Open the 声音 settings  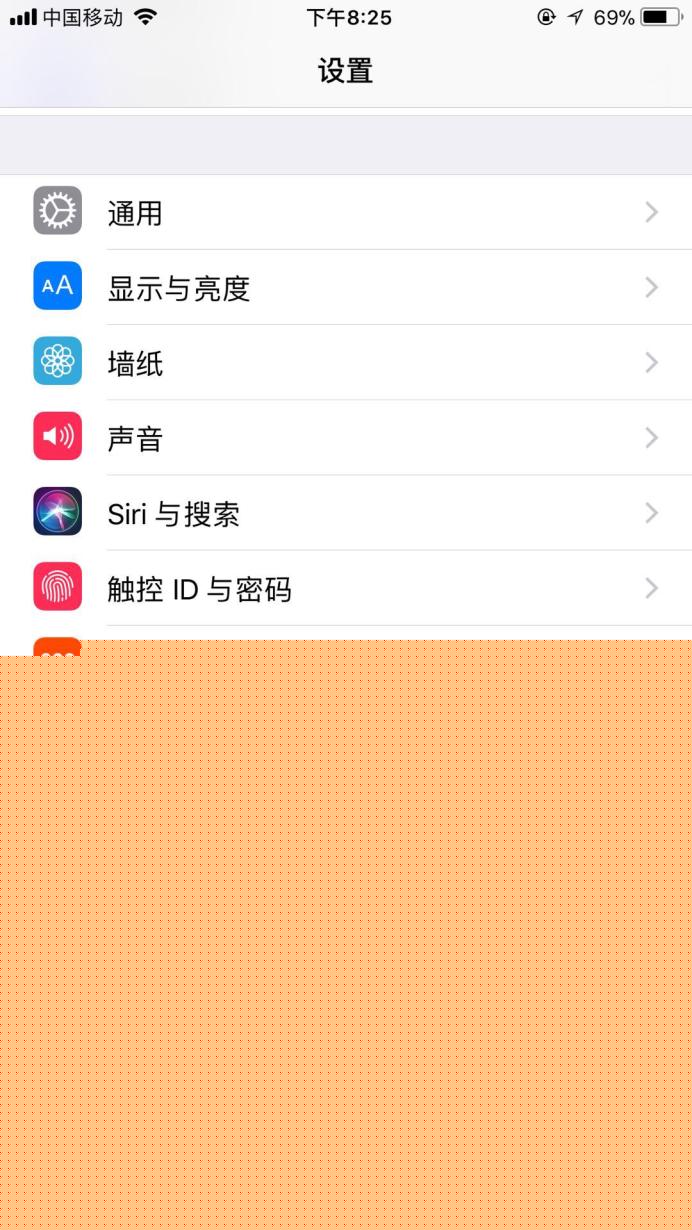coord(346,437)
